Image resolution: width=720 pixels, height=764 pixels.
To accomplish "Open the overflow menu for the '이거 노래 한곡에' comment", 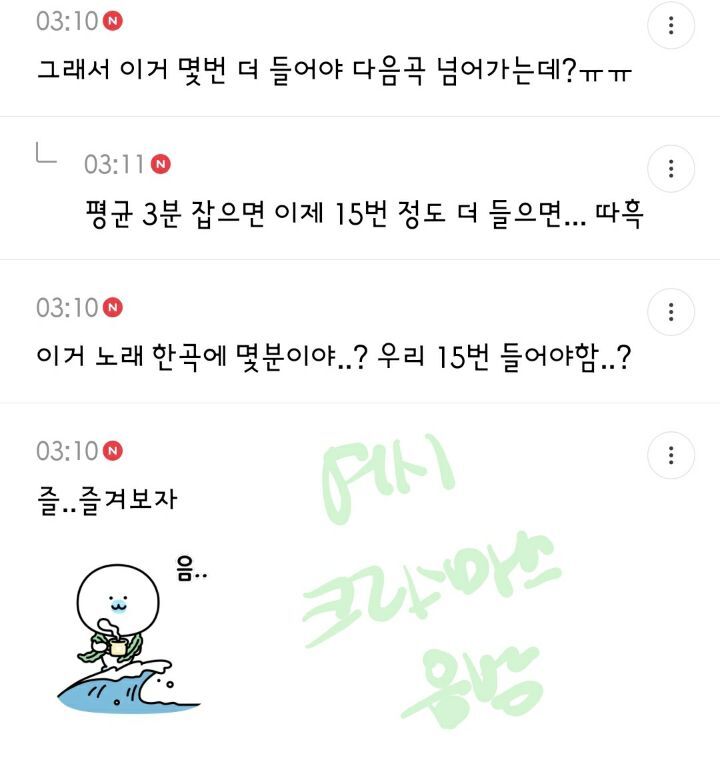I will 671,312.
